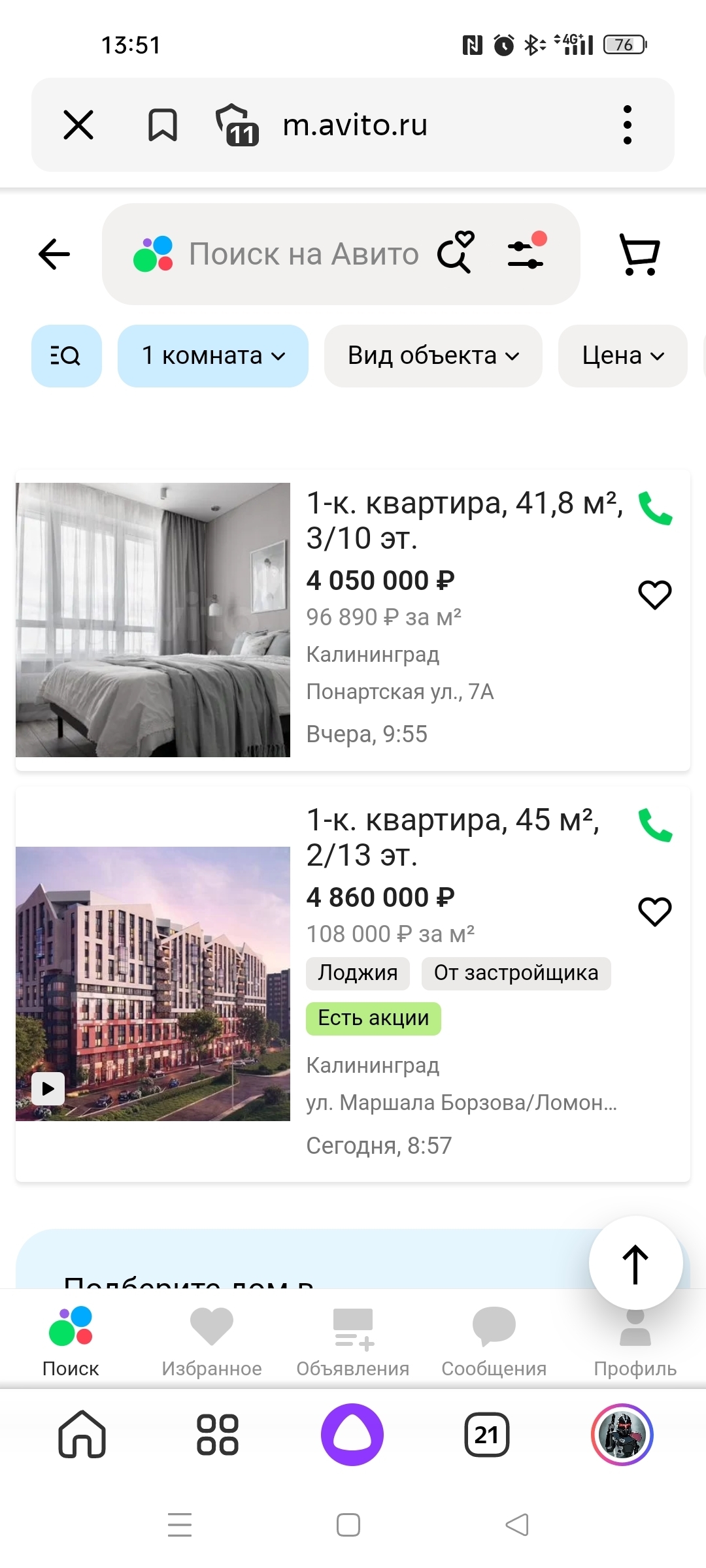This screenshot has width=706, height=1568.
Task: Call the seller of the 41,8 м² apartment
Action: (x=655, y=509)
